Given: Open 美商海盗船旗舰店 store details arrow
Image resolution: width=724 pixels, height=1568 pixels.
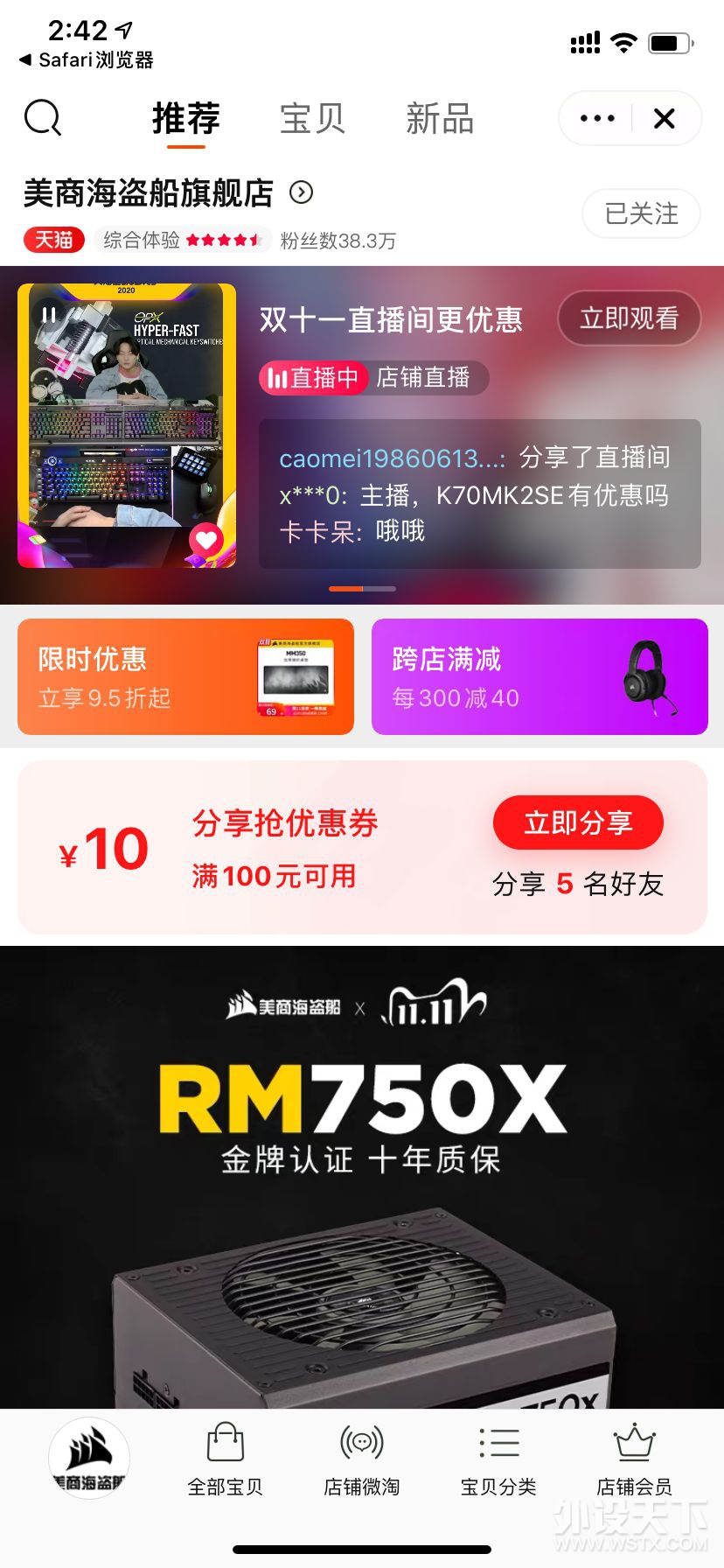Looking at the screenshot, I should click(x=302, y=192).
